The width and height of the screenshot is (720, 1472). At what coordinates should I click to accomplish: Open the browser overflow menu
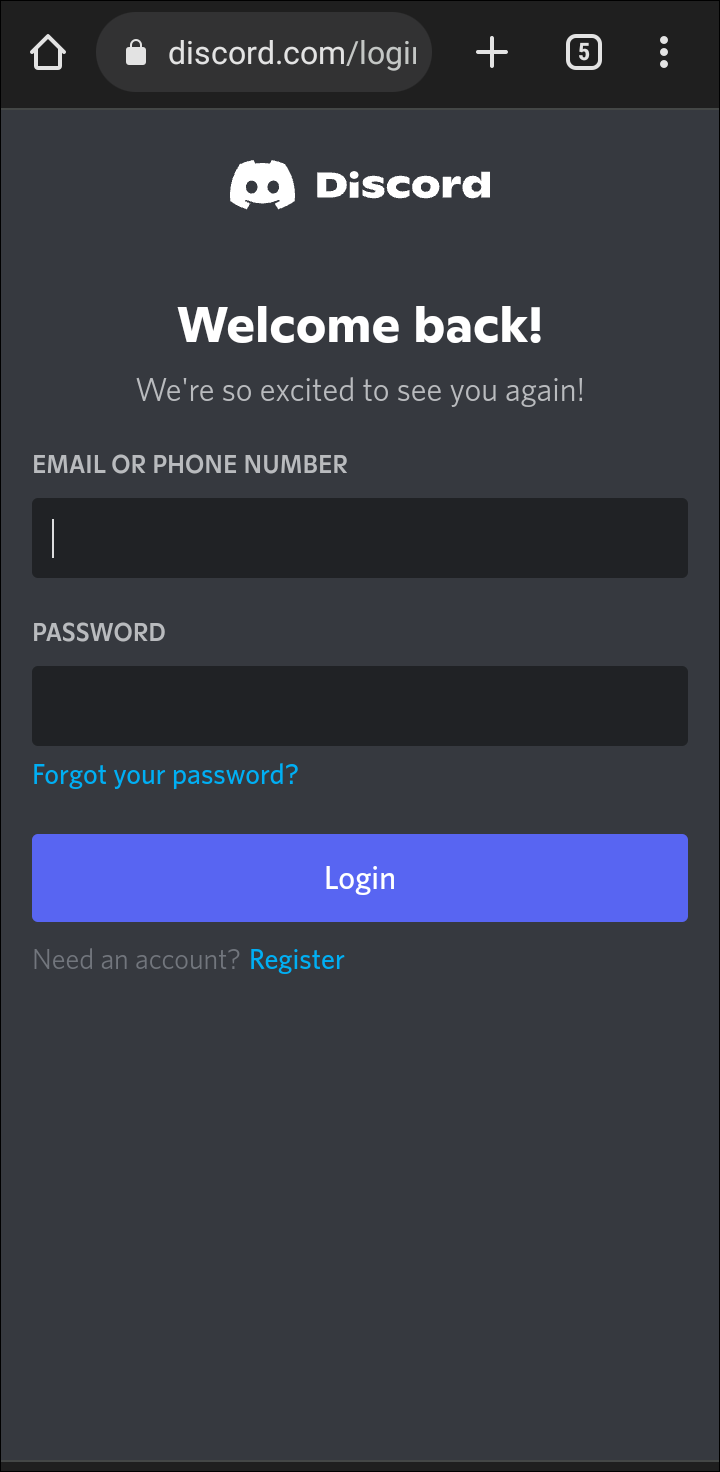(x=663, y=52)
